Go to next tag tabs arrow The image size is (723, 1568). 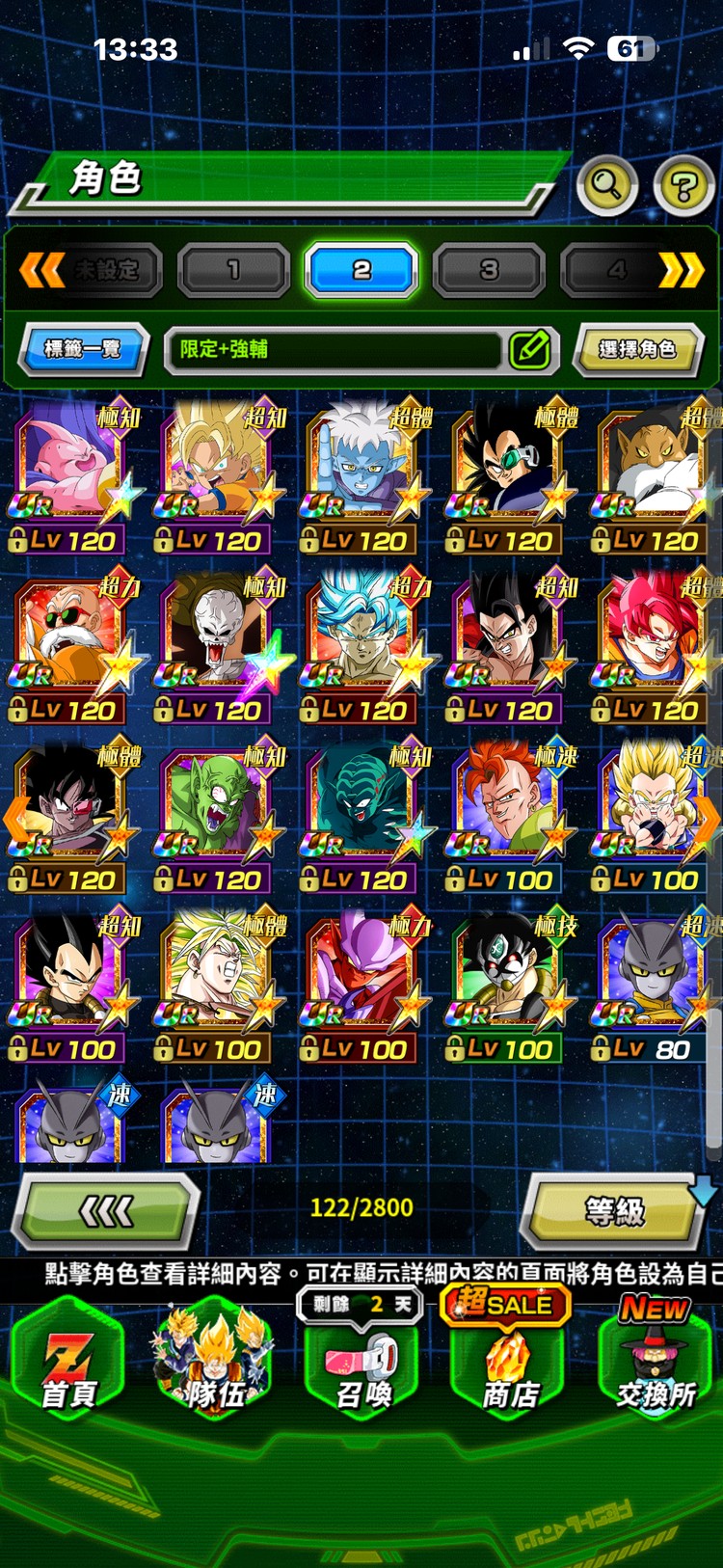coord(681,270)
